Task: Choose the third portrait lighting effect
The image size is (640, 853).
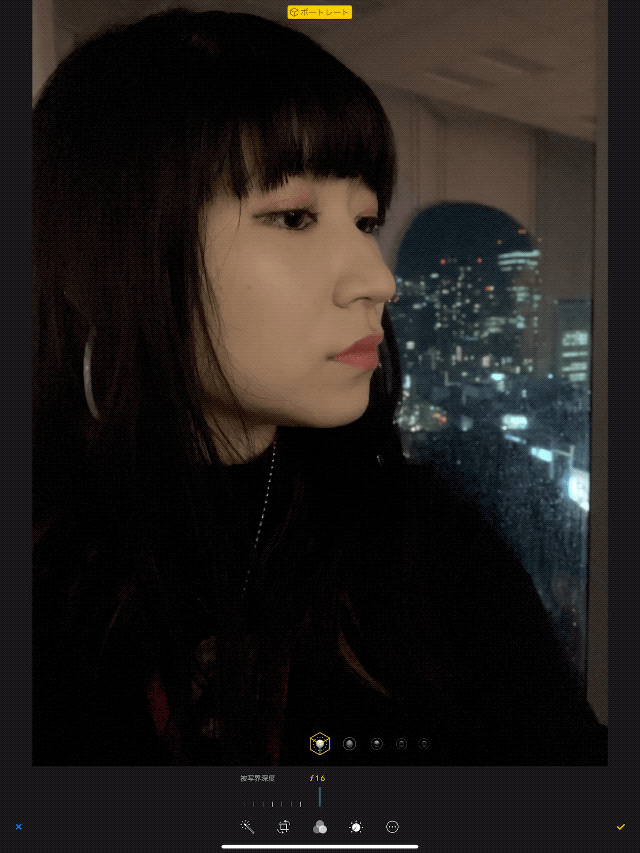Action: pos(377,744)
